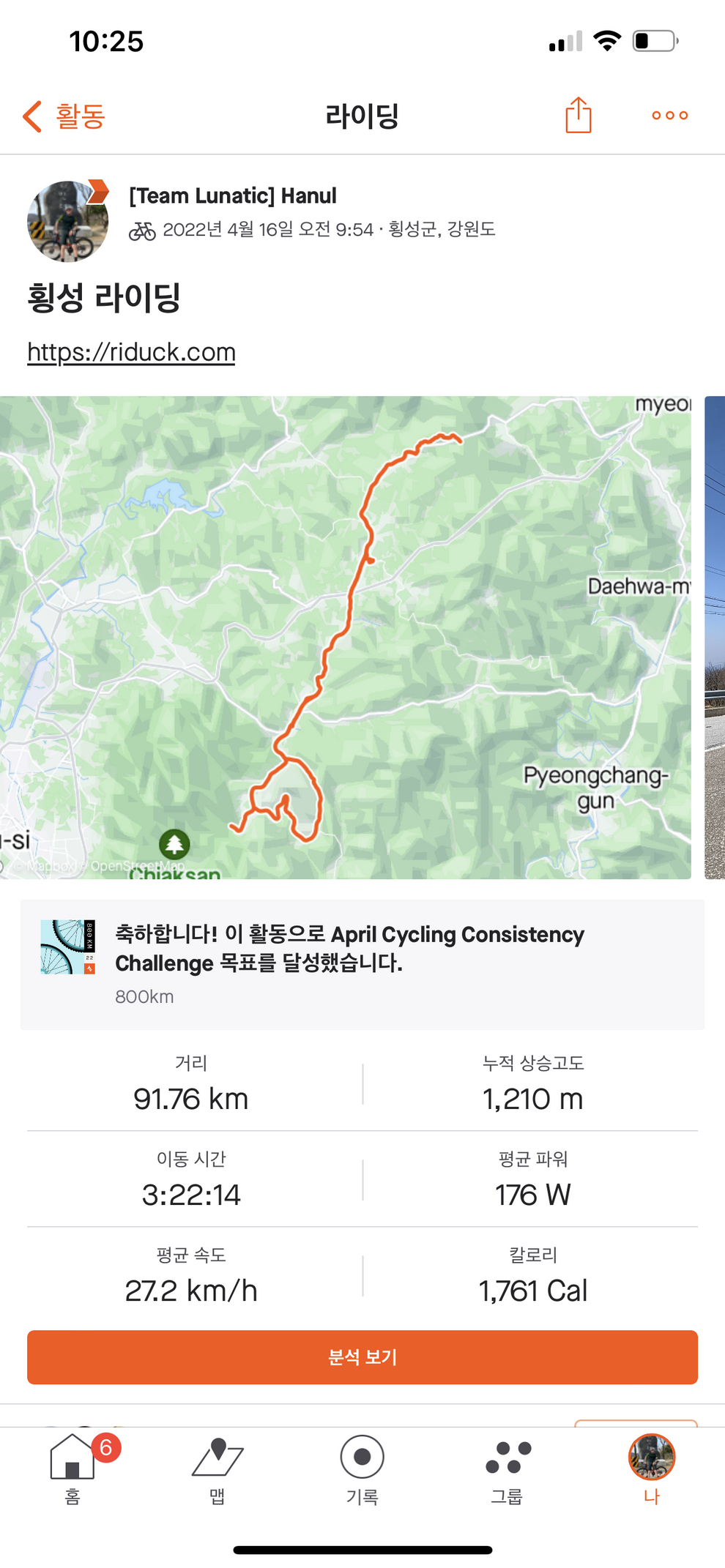
Task: Open the riduck.com link
Action: [x=131, y=352]
